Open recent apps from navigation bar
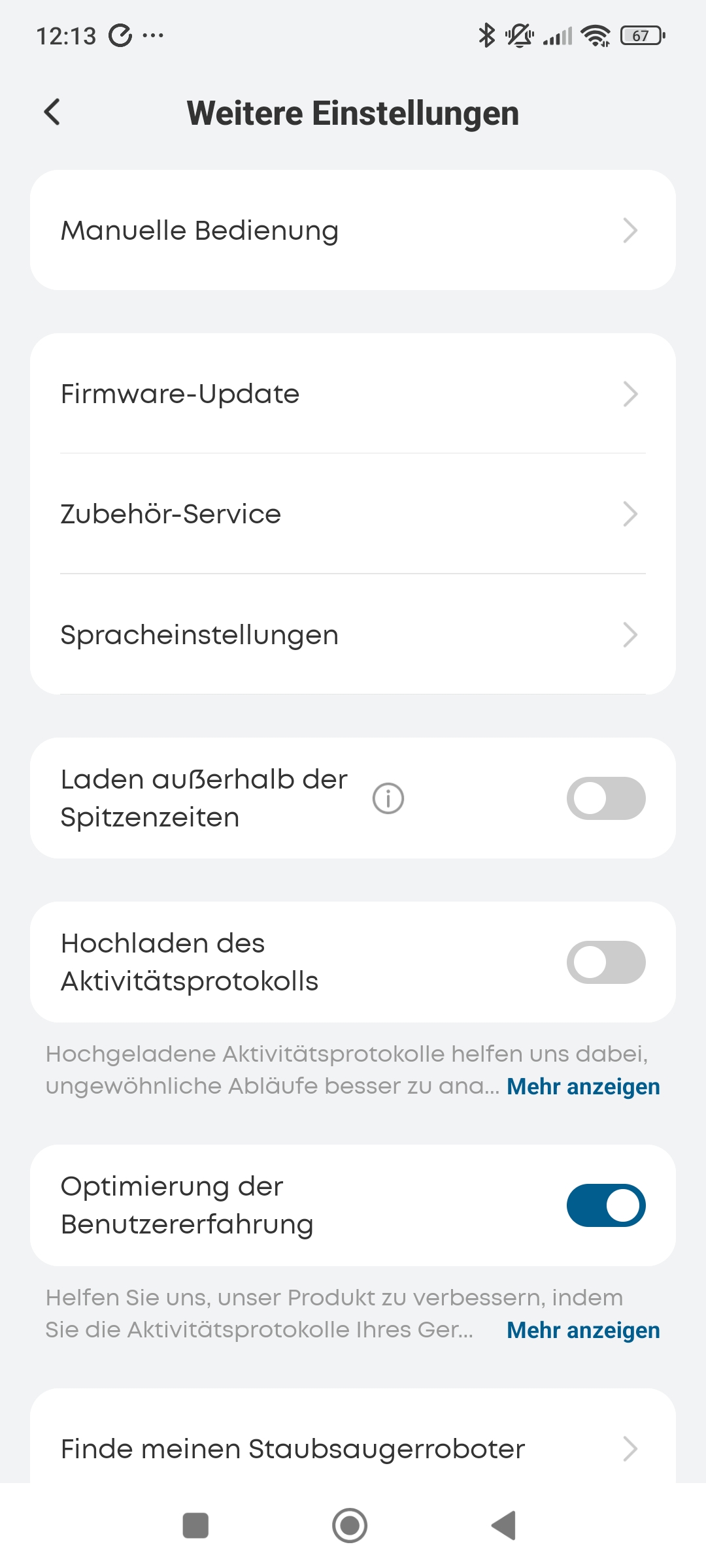 click(x=195, y=1526)
